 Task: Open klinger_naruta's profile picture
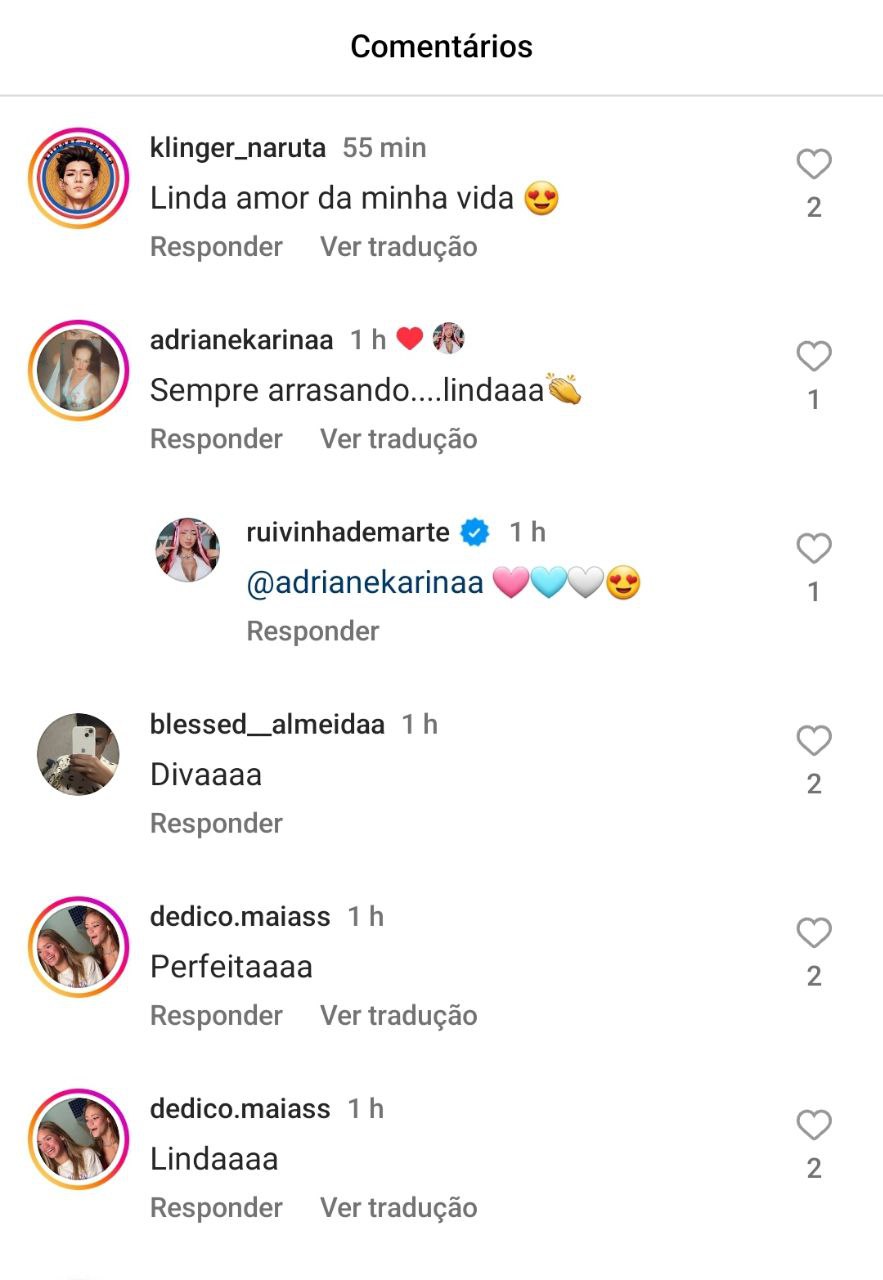[x=78, y=178]
